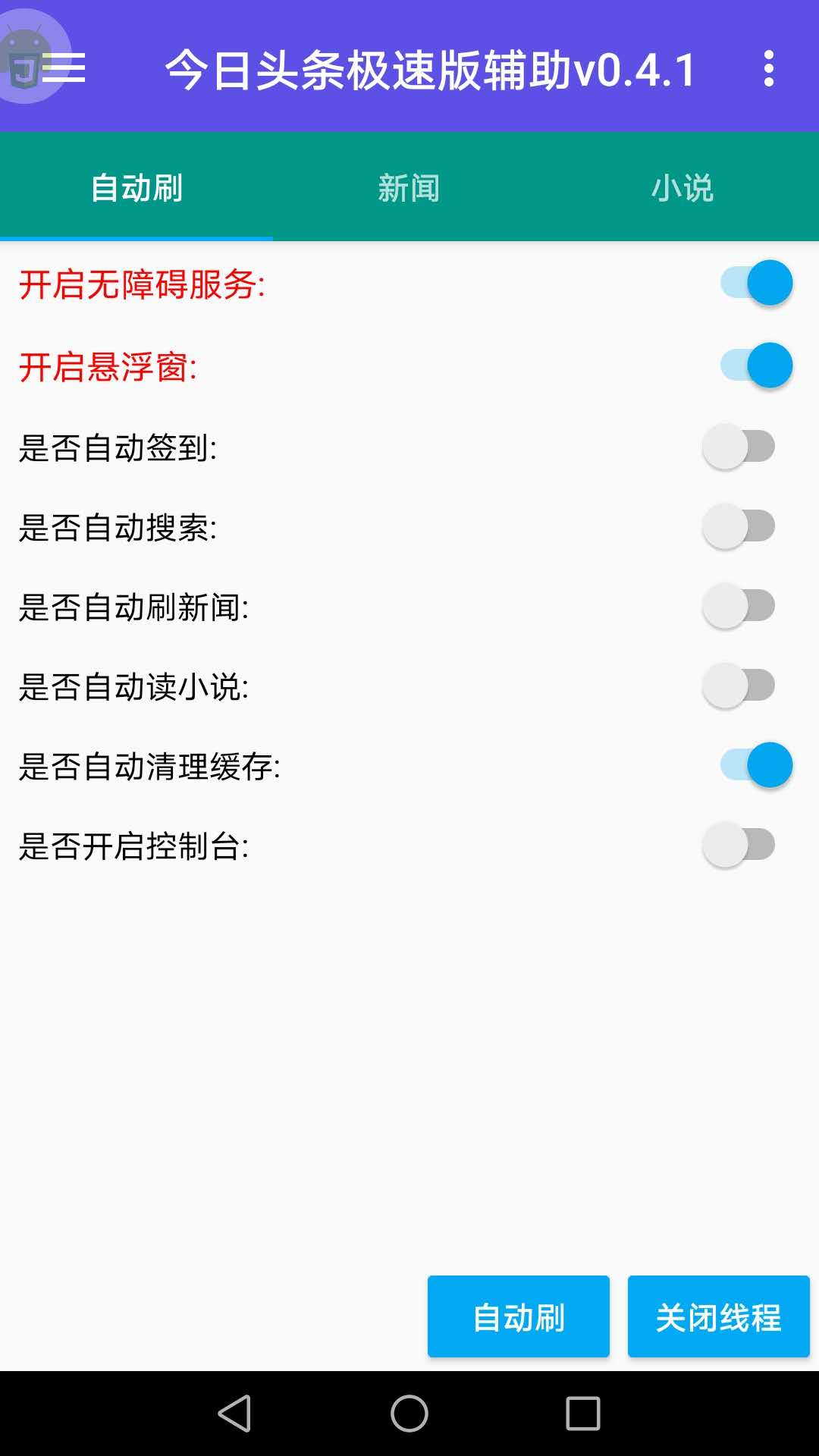Tap the 关闭线程 button

pyautogui.click(x=718, y=1316)
